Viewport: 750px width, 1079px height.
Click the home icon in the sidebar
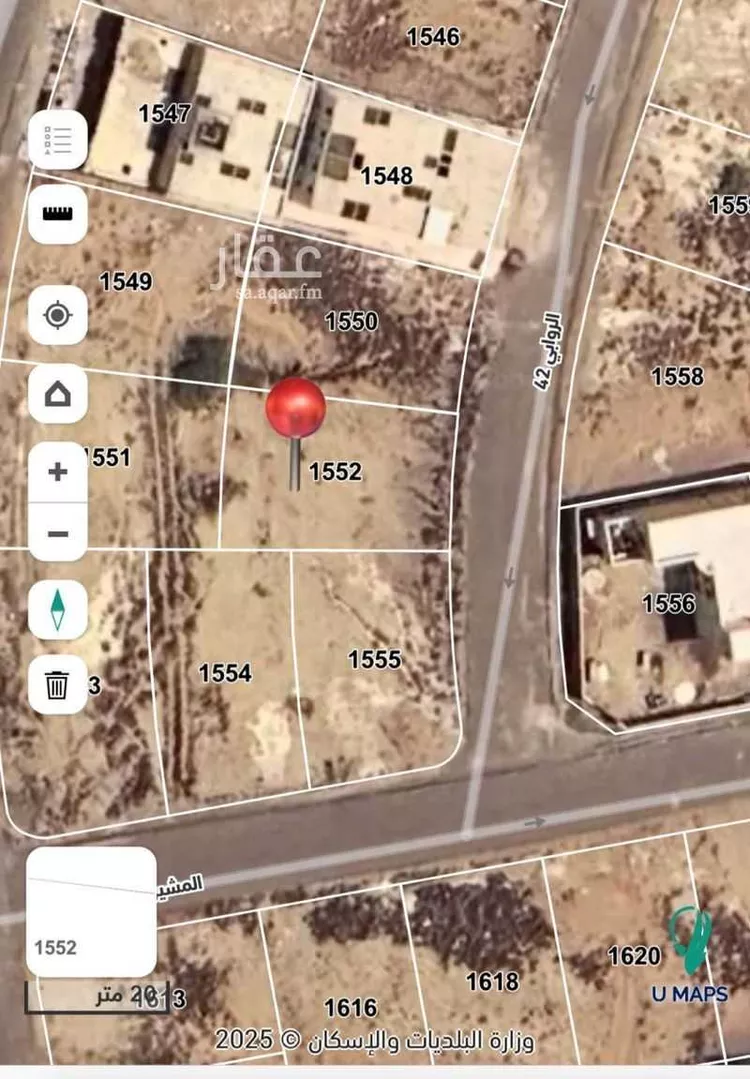point(57,396)
